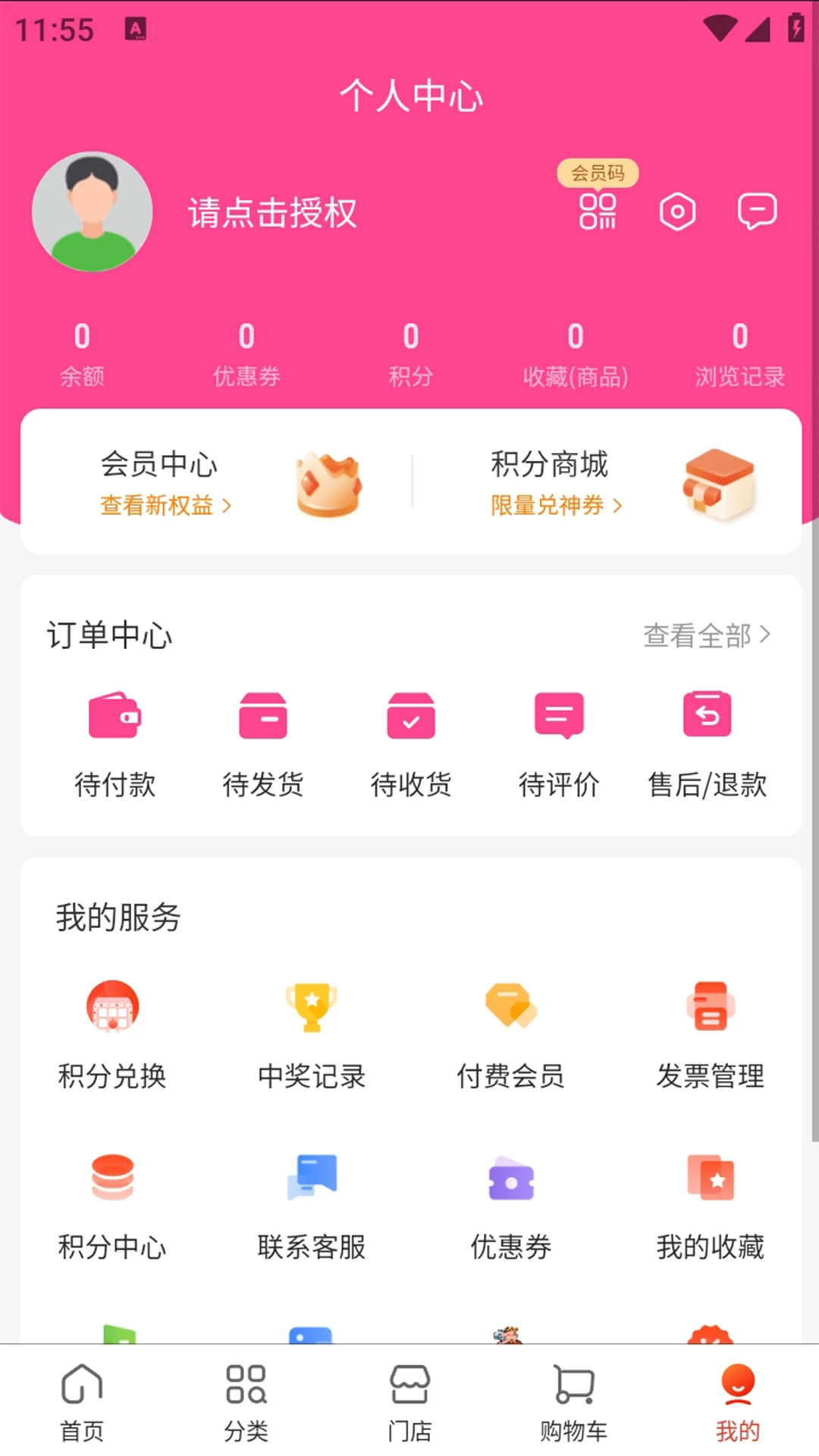
Task: Open the feedback message icon
Action: [756, 212]
